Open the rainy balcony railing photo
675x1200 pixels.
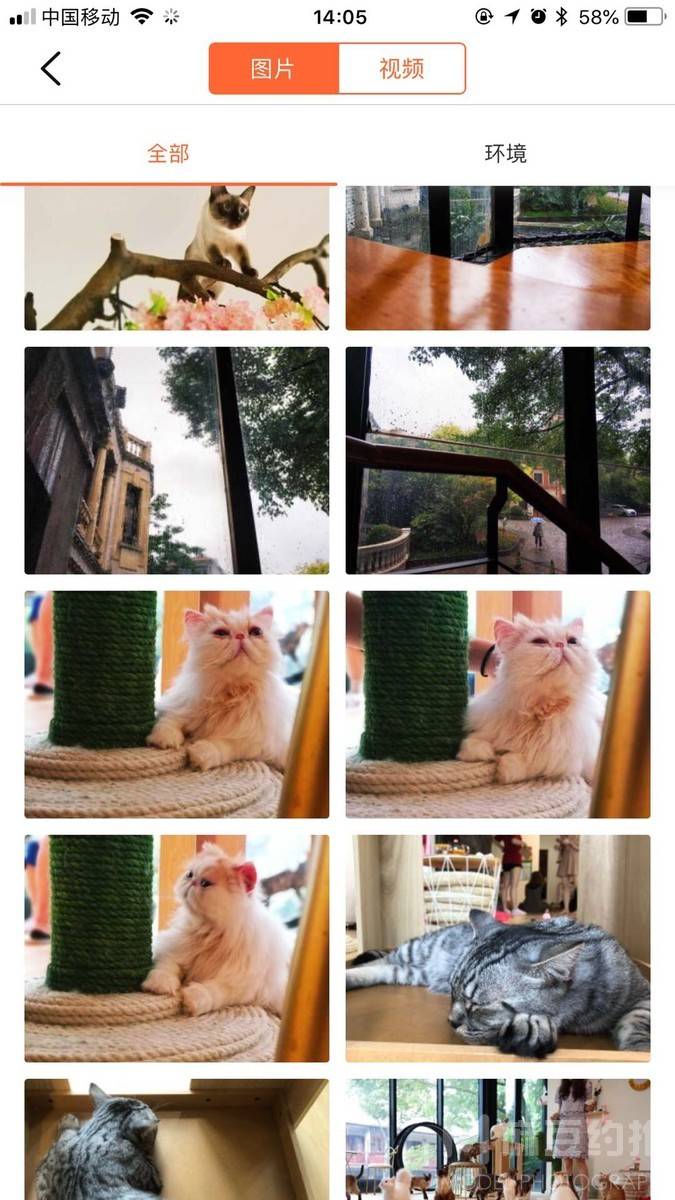point(498,461)
